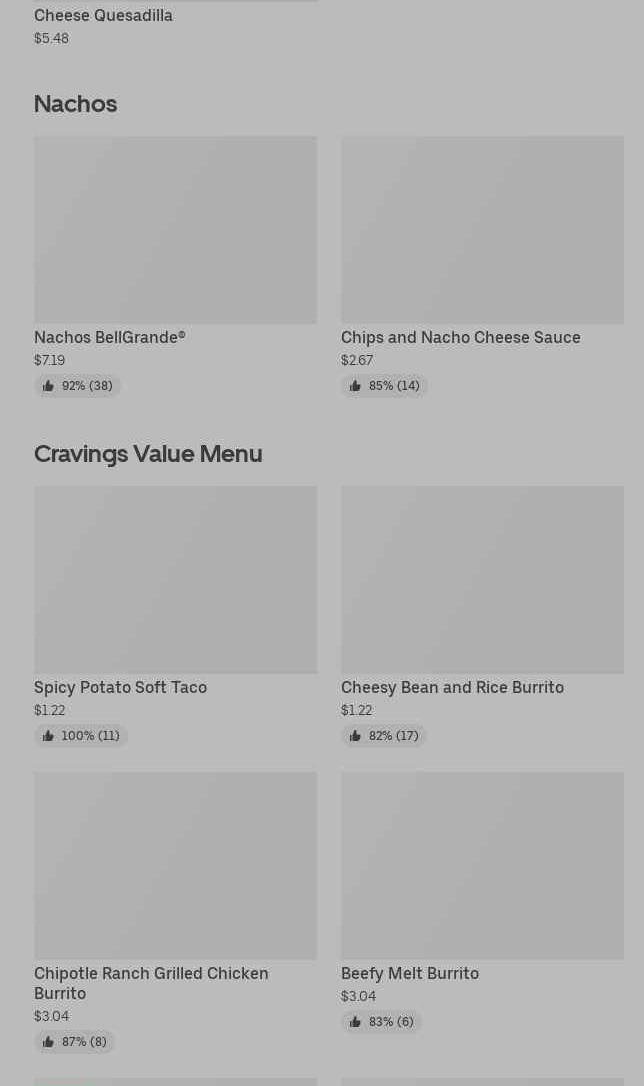Open the Nachos BellGrande item
The width and height of the screenshot is (644, 1086).
[x=109, y=337]
